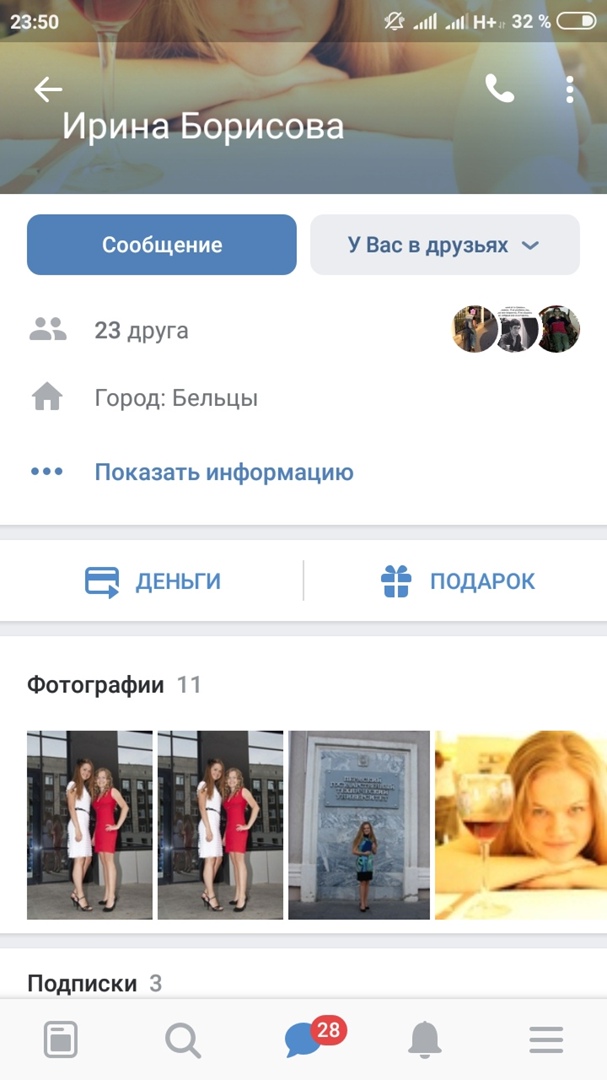
Task: Call Ирина Борисова with the phone icon
Action: click(x=499, y=90)
